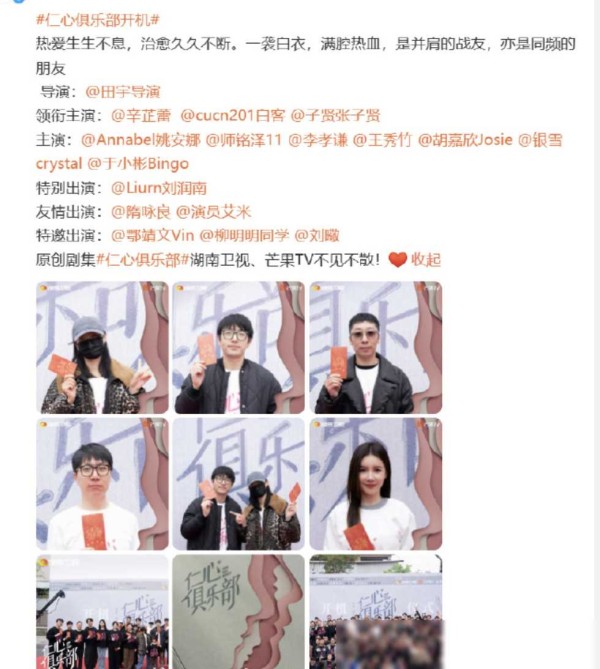Tap the @王秀竹 mention
The image size is (600, 669).
click(381, 140)
